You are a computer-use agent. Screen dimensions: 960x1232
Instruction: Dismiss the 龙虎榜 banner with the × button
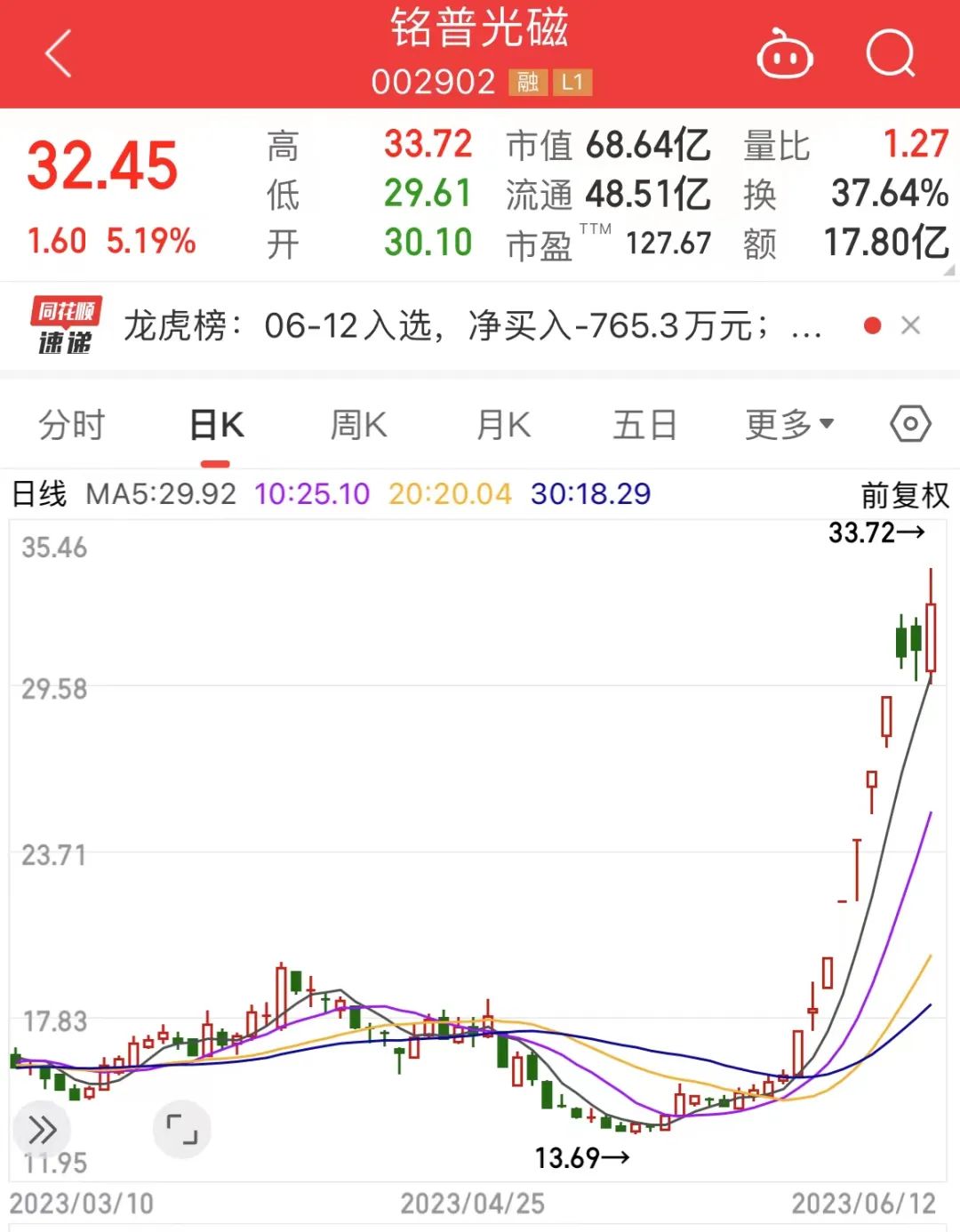pyautogui.click(x=912, y=325)
